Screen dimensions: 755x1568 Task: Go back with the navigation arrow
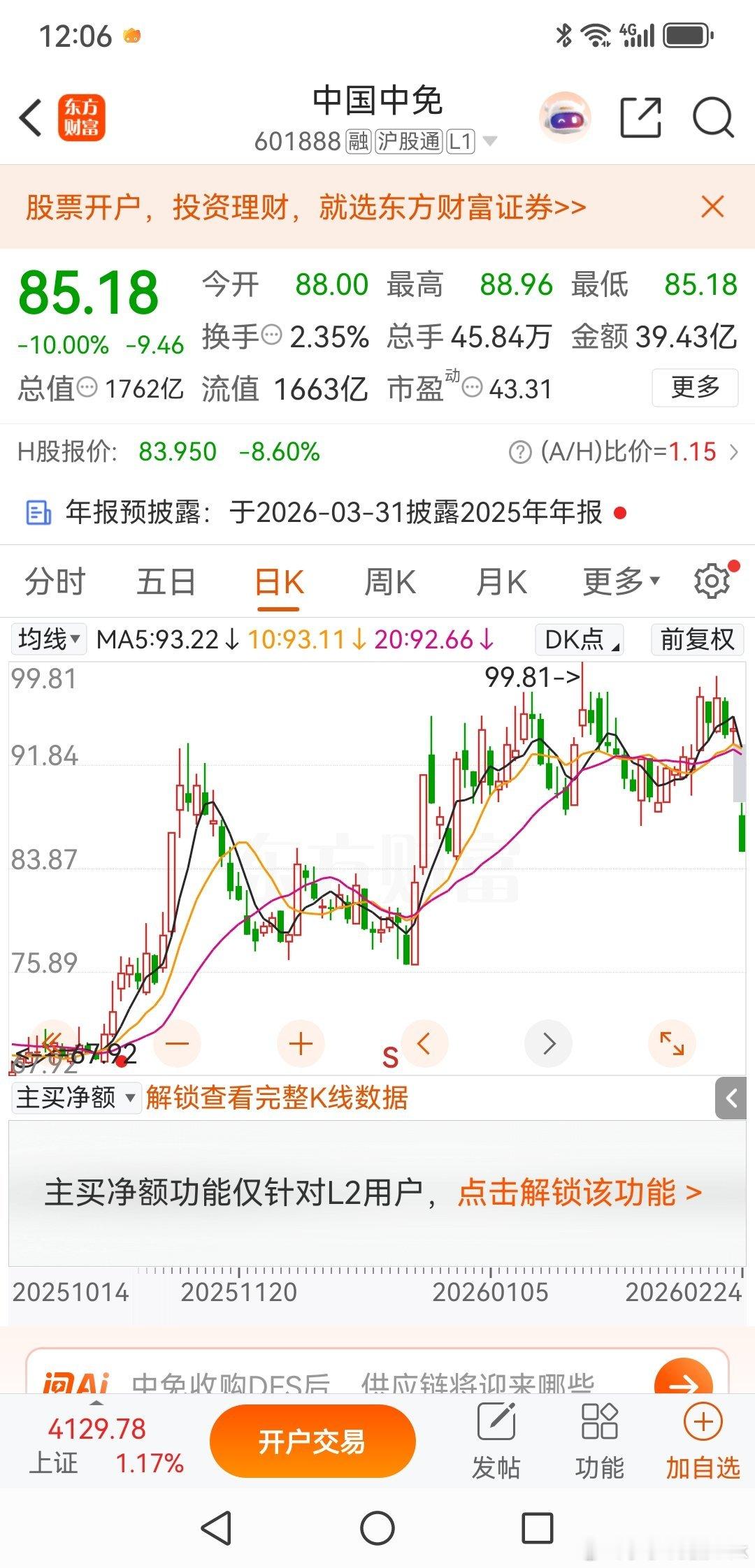pos(29,118)
